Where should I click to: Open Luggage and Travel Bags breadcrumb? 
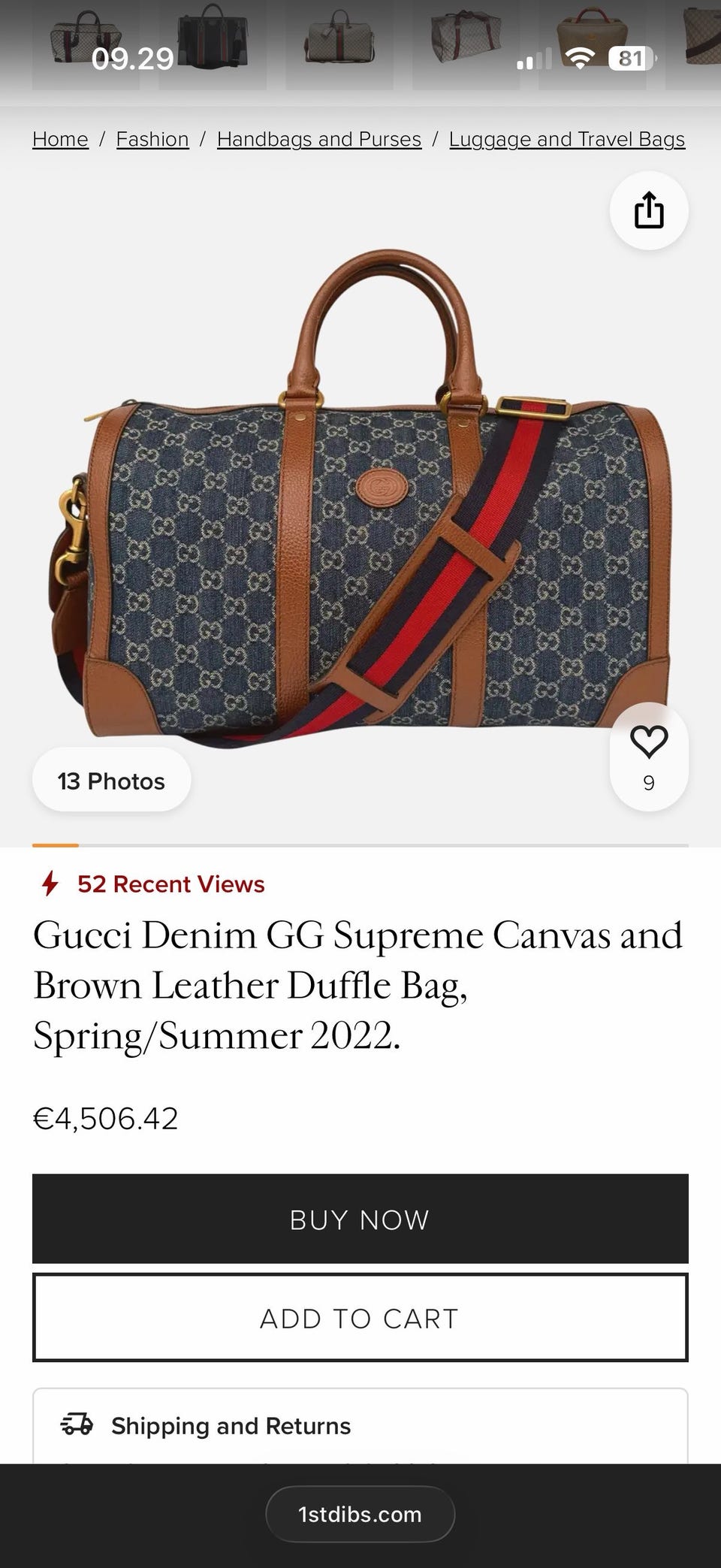click(x=567, y=139)
